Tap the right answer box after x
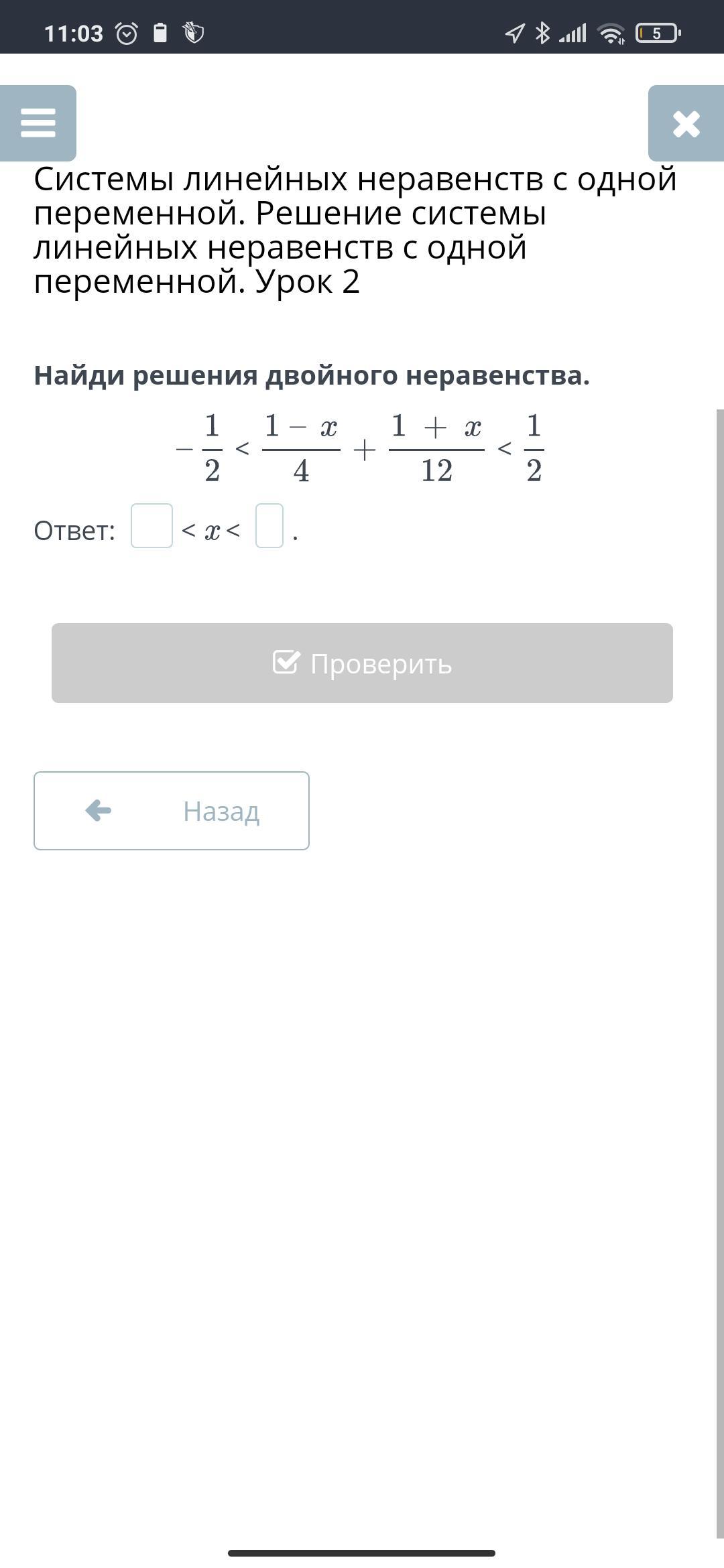This screenshot has width=724, height=1568. (x=269, y=526)
